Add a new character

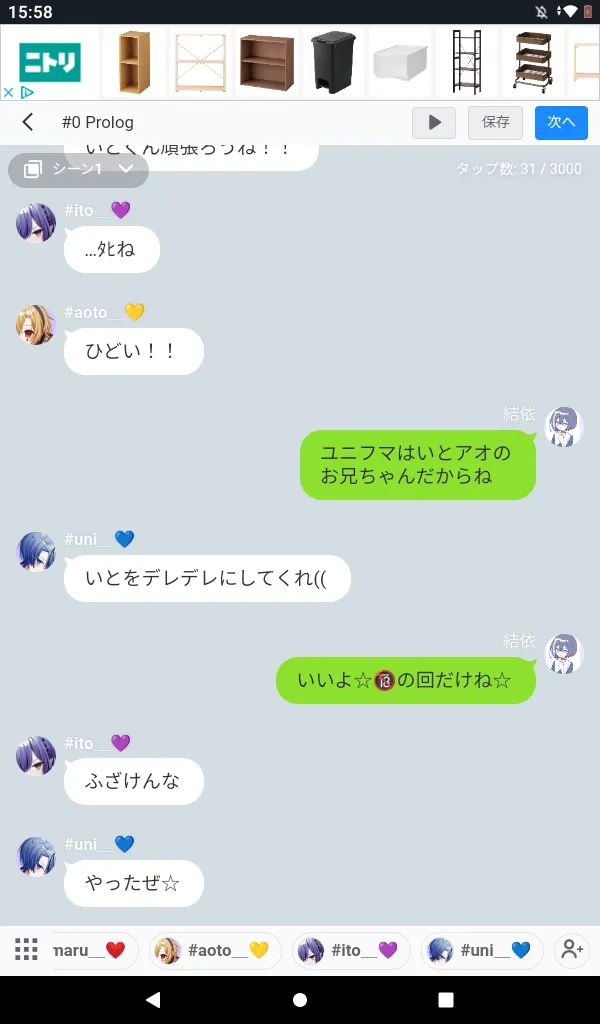click(x=573, y=950)
